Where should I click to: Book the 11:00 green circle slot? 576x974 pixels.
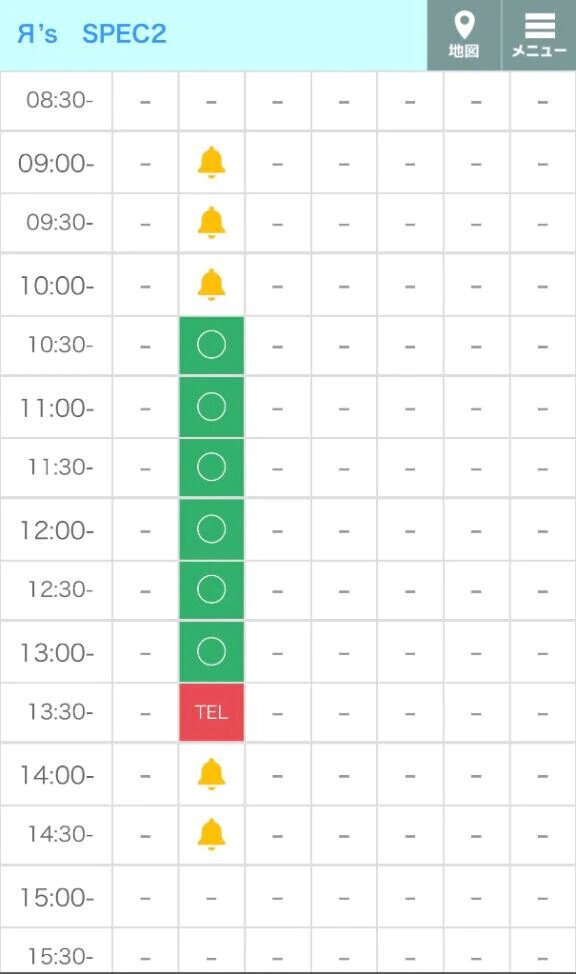tap(211, 407)
